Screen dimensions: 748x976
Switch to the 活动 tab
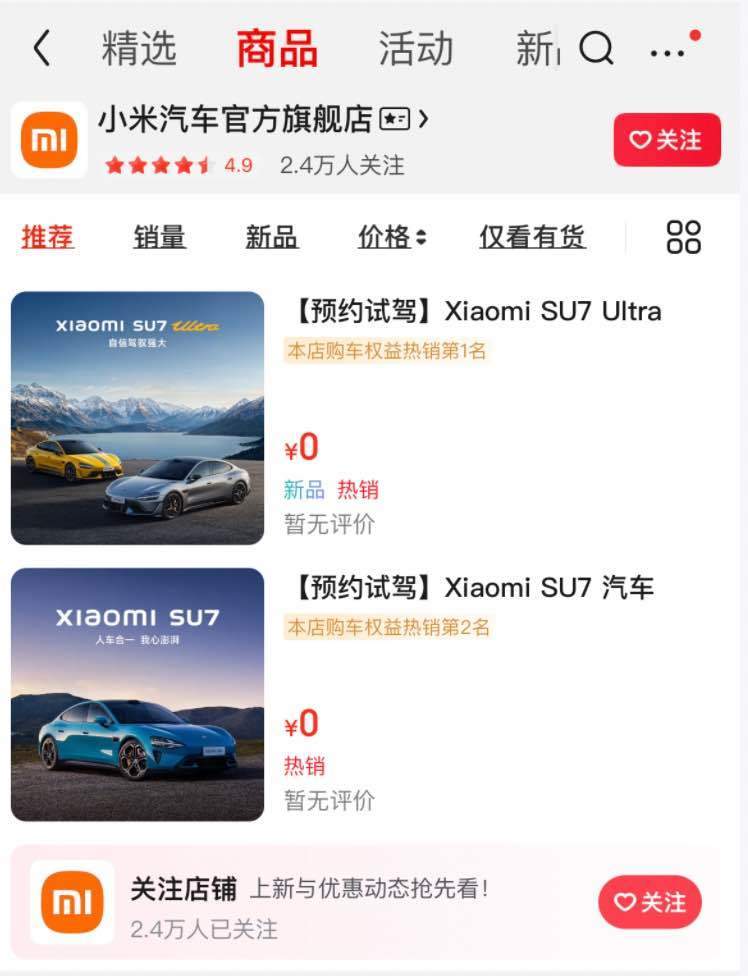415,48
